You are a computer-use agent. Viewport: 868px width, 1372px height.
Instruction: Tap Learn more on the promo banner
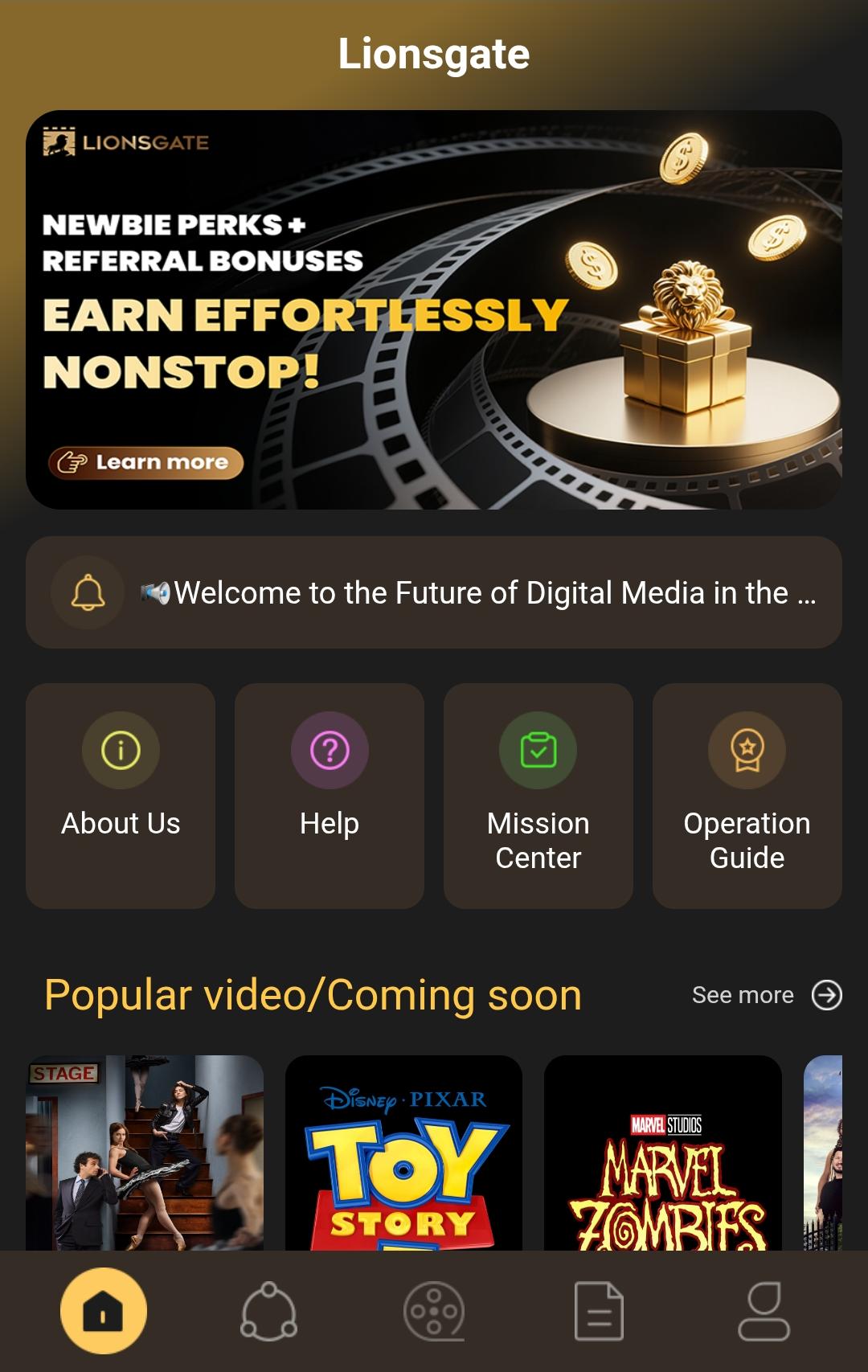pos(146,462)
